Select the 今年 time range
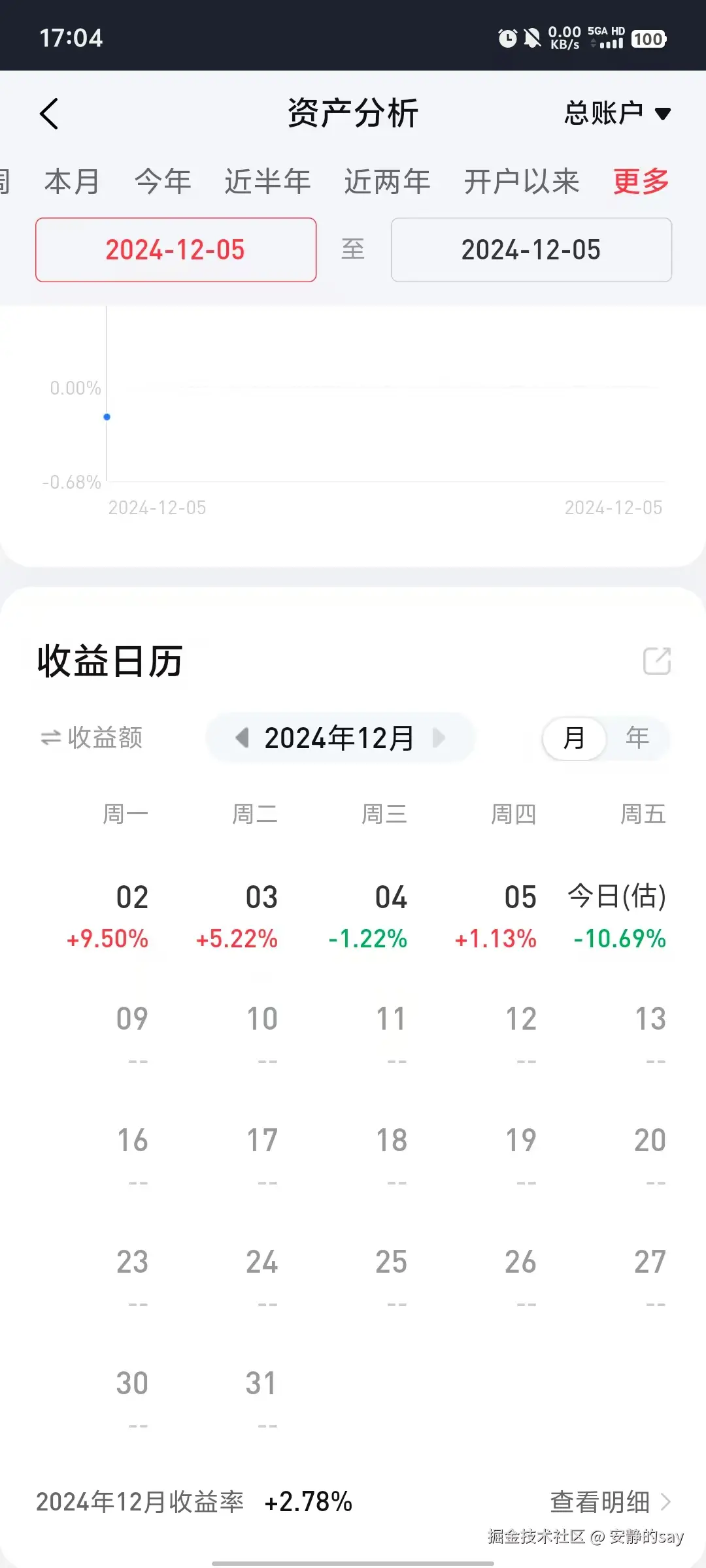Viewport: 706px width, 1568px height. point(163,181)
